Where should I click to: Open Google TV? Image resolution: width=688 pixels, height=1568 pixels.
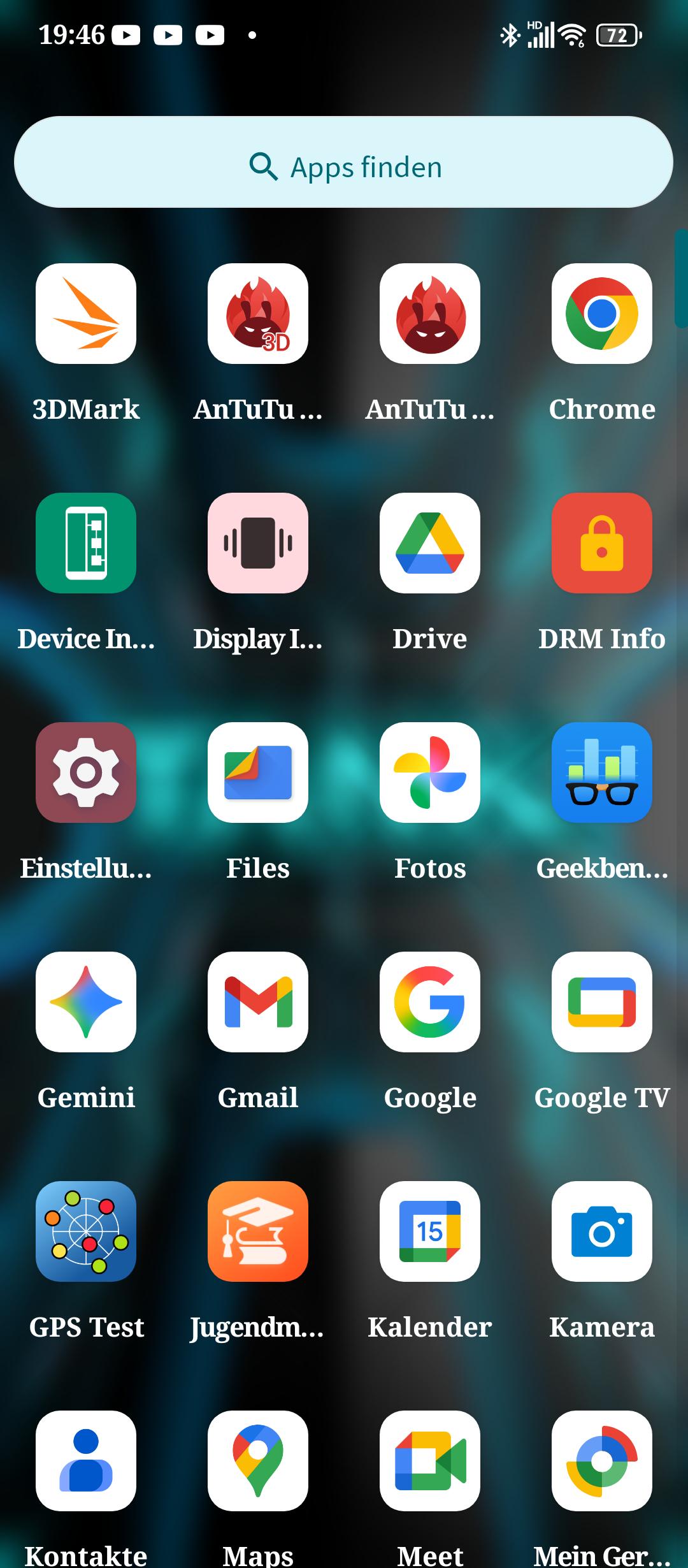click(x=602, y=1002)
